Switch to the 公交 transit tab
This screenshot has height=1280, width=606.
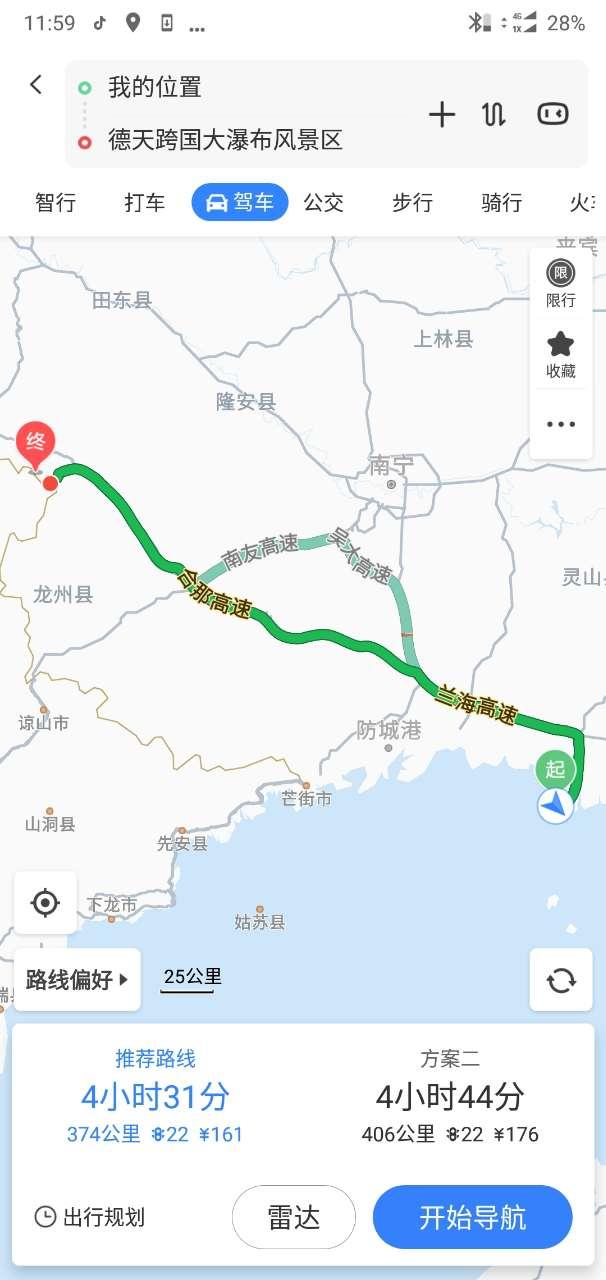pos(323,203)
